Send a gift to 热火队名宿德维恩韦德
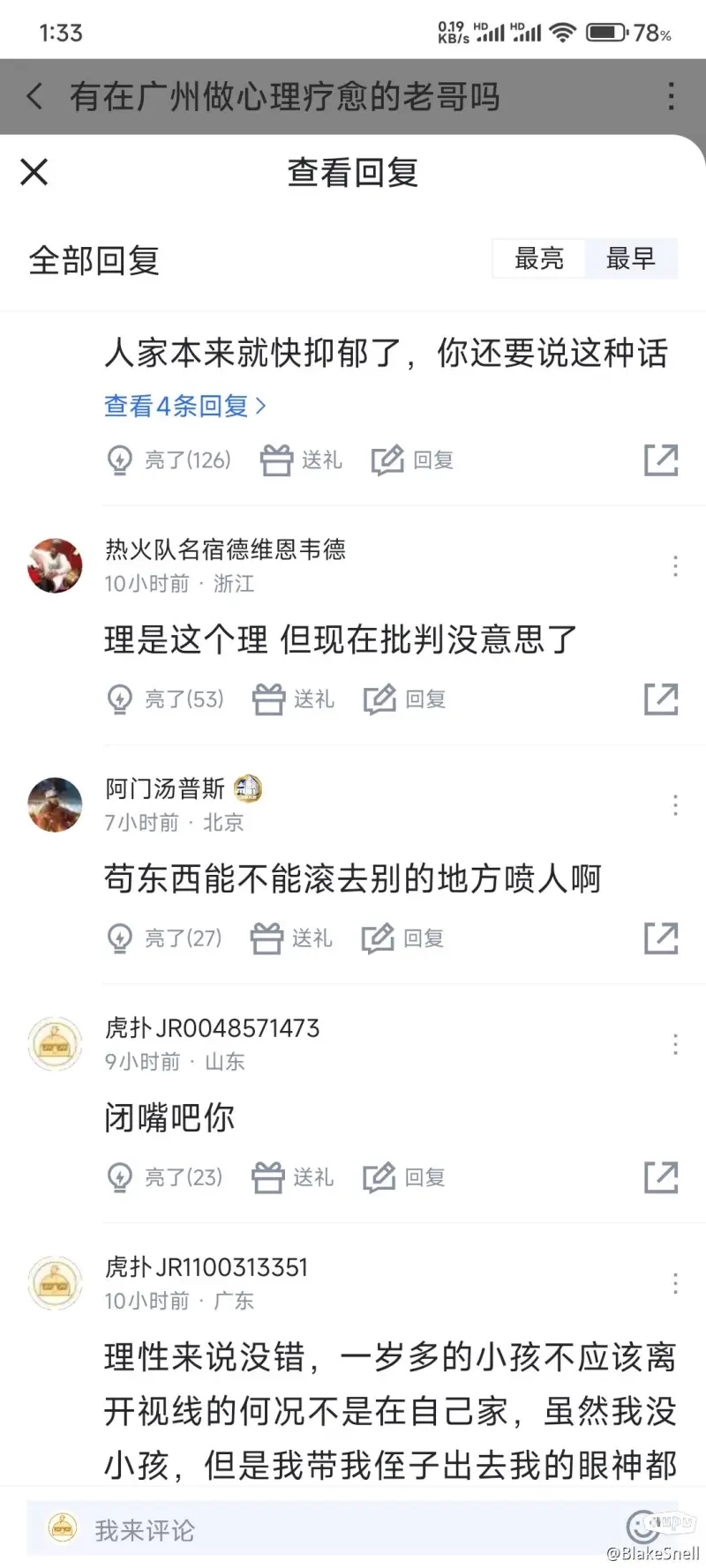This screenshot has width=706, height=1568. point(294,699)
